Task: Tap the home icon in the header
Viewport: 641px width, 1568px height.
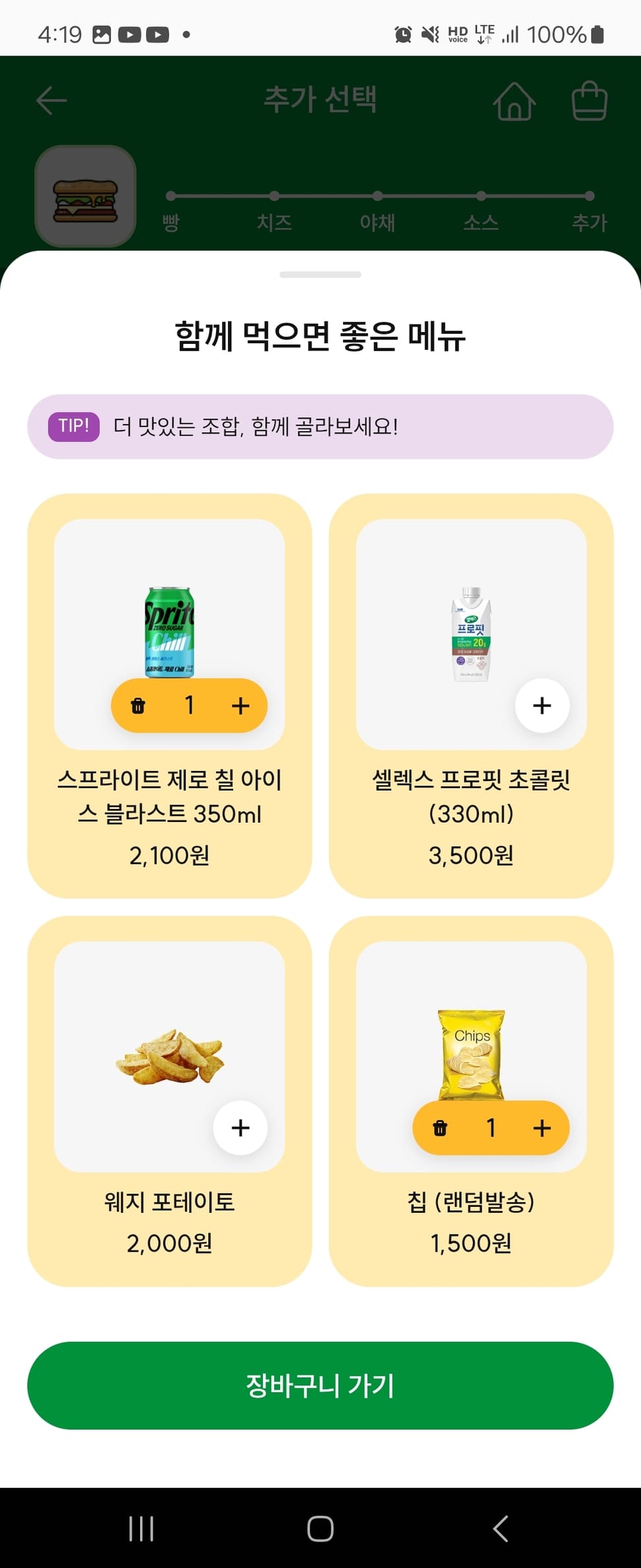Action: pyautogui.click(x=515, y=101)
